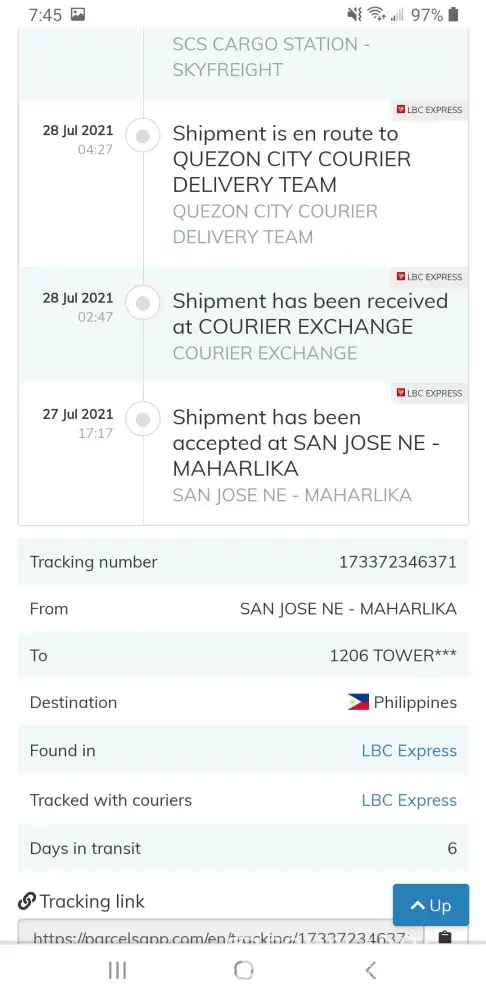Go back using the system back button
This screenshot has width=486, height=1000.
point(370,970)
